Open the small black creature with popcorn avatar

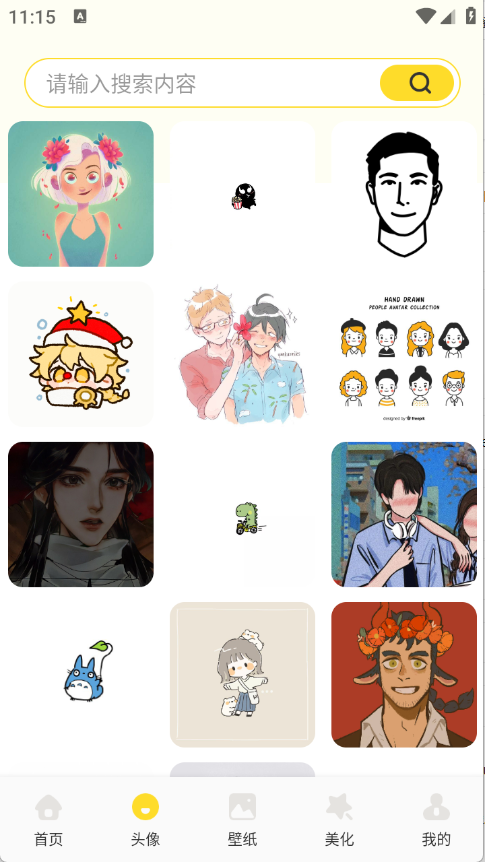[242, 194]
